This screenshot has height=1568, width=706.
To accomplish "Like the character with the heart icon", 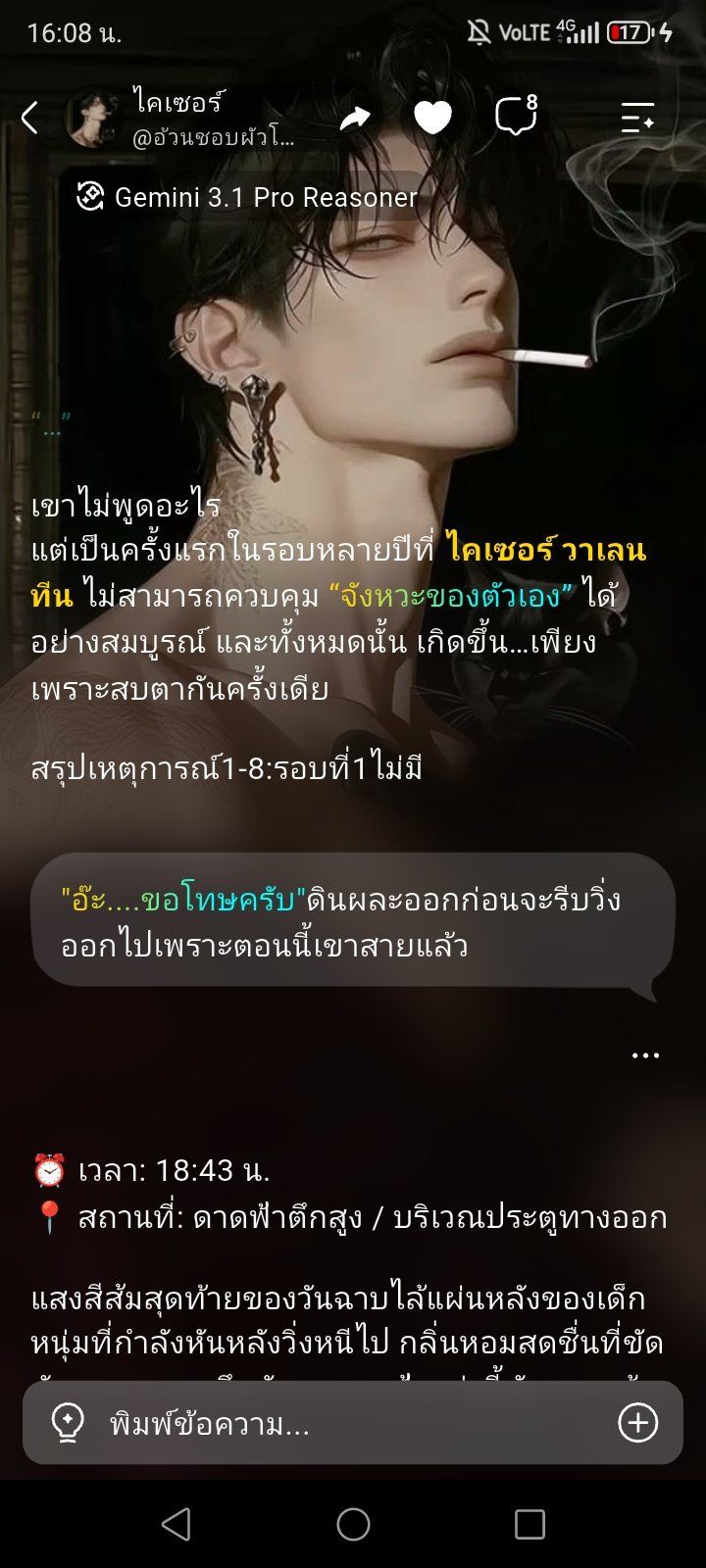I will (x=432, y=119).
